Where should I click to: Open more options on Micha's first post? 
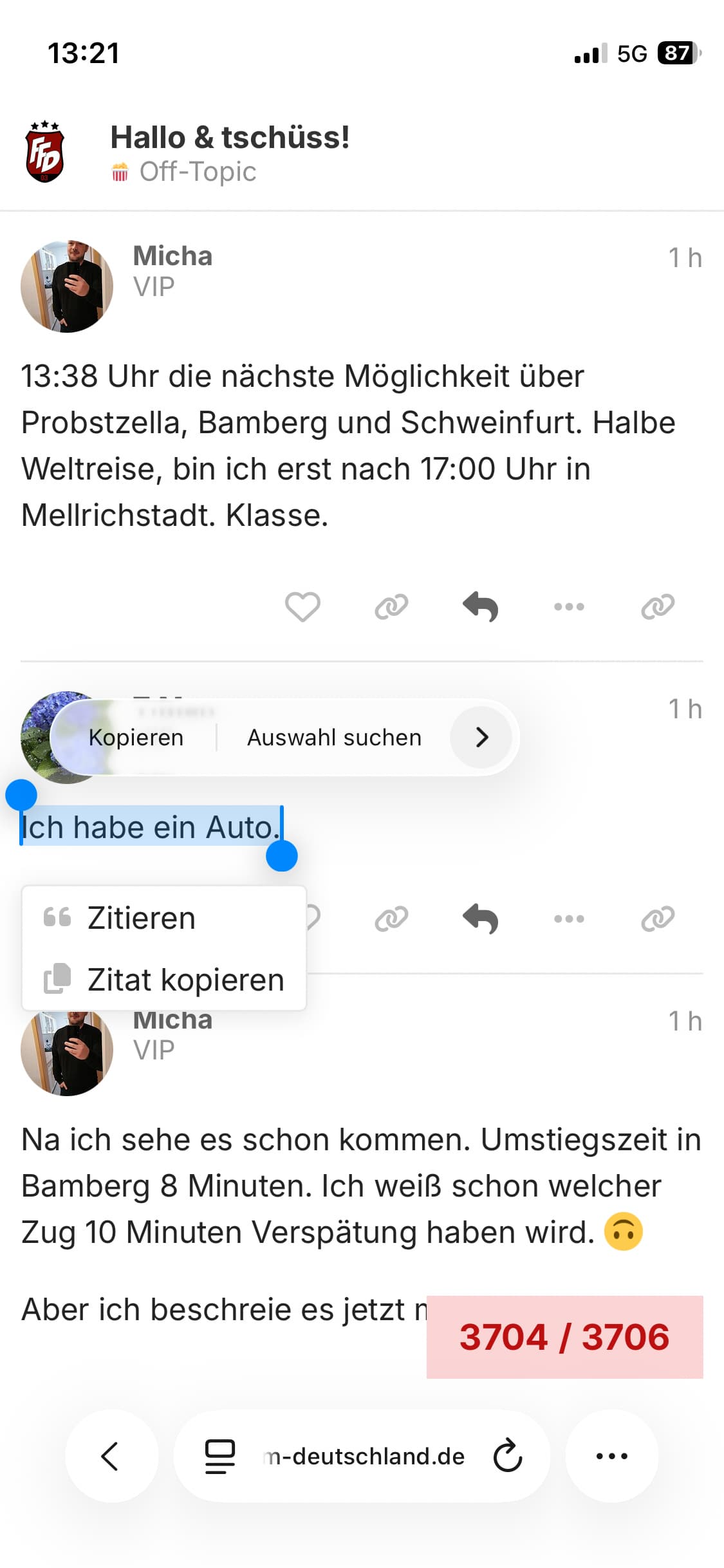click(569, 606)
